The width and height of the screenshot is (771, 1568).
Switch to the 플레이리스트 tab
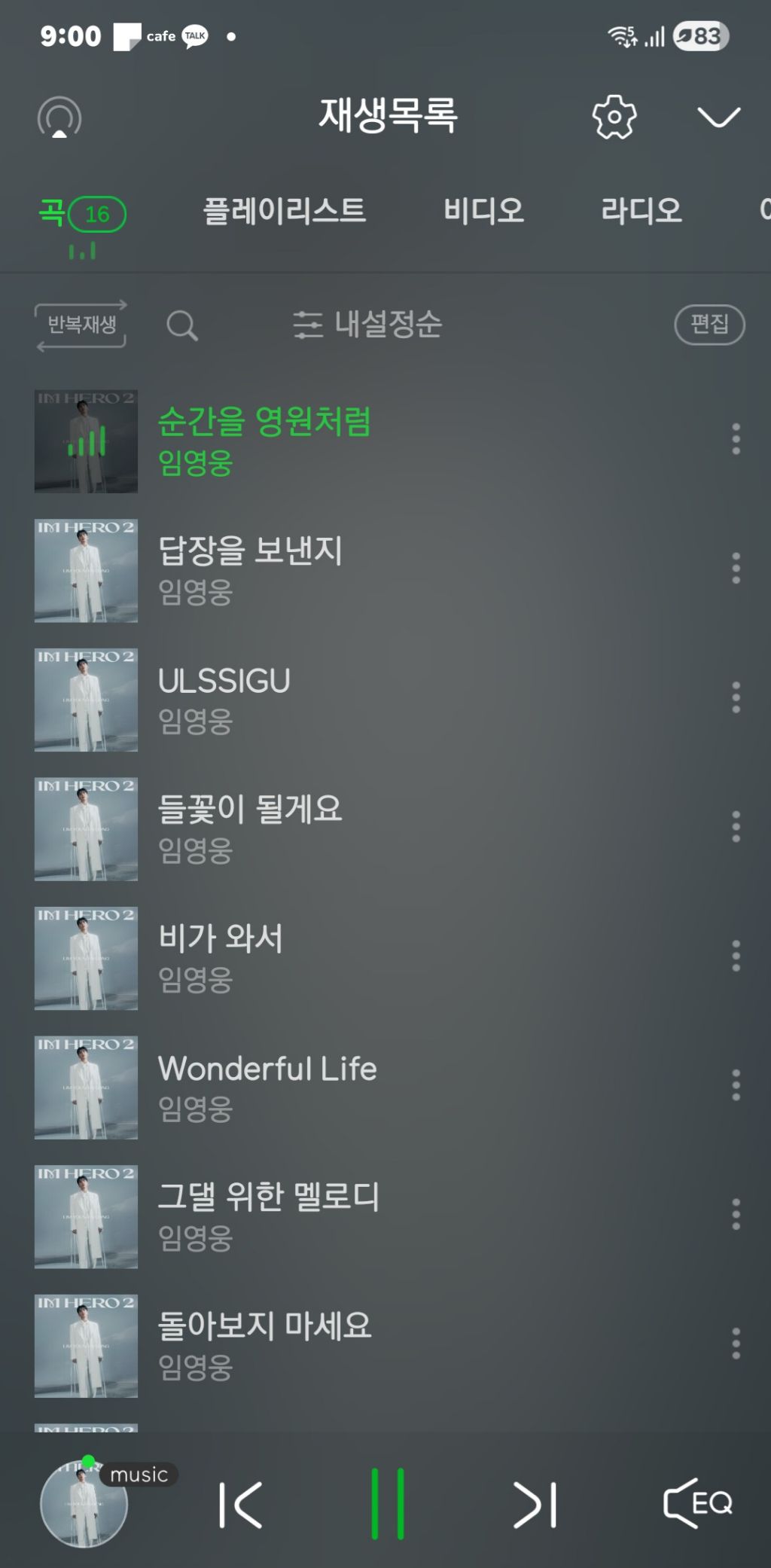coord(285,211)
